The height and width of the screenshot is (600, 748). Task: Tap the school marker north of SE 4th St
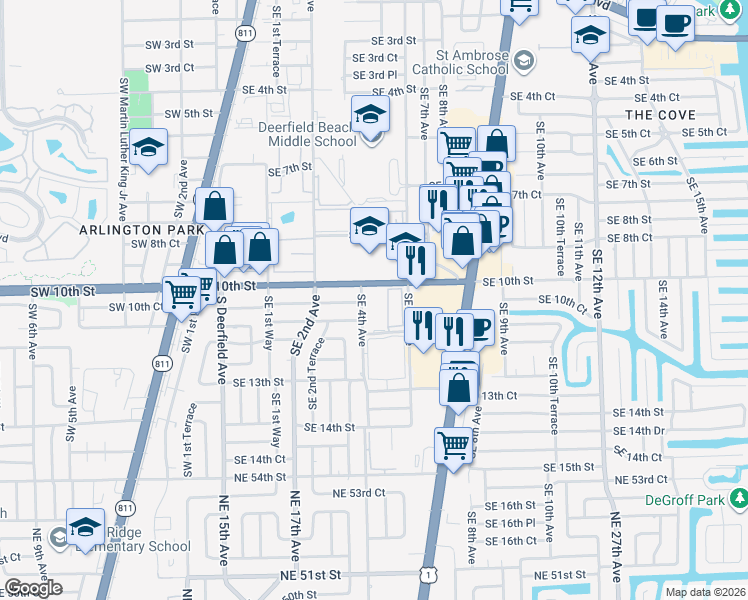click(590, 35)
